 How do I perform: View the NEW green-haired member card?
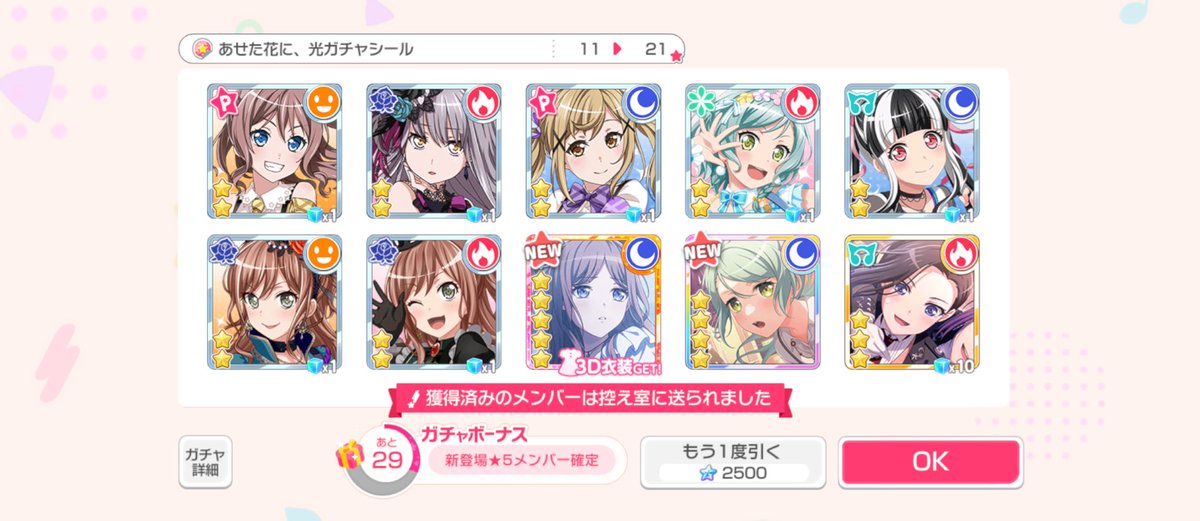753,303
